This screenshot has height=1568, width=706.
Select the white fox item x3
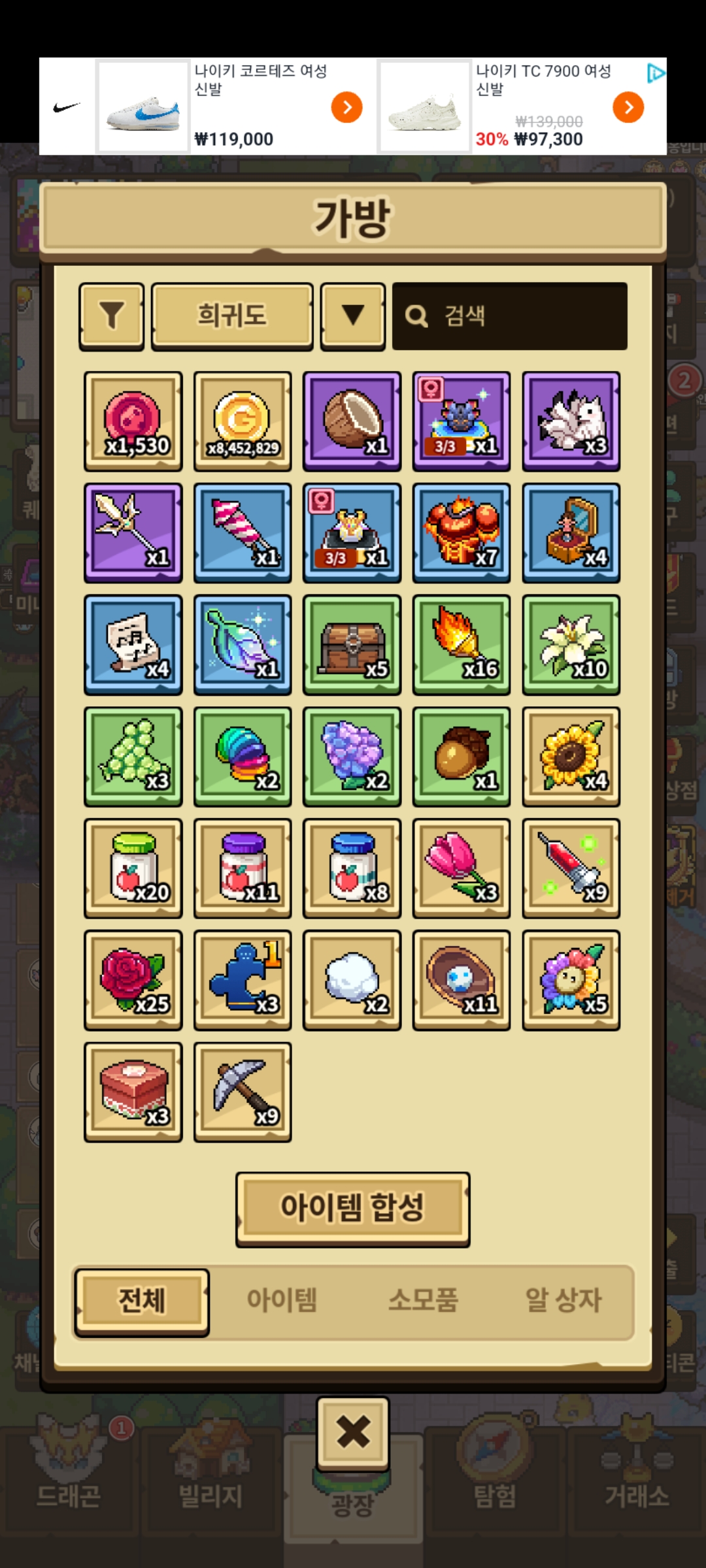click(571, 421)
